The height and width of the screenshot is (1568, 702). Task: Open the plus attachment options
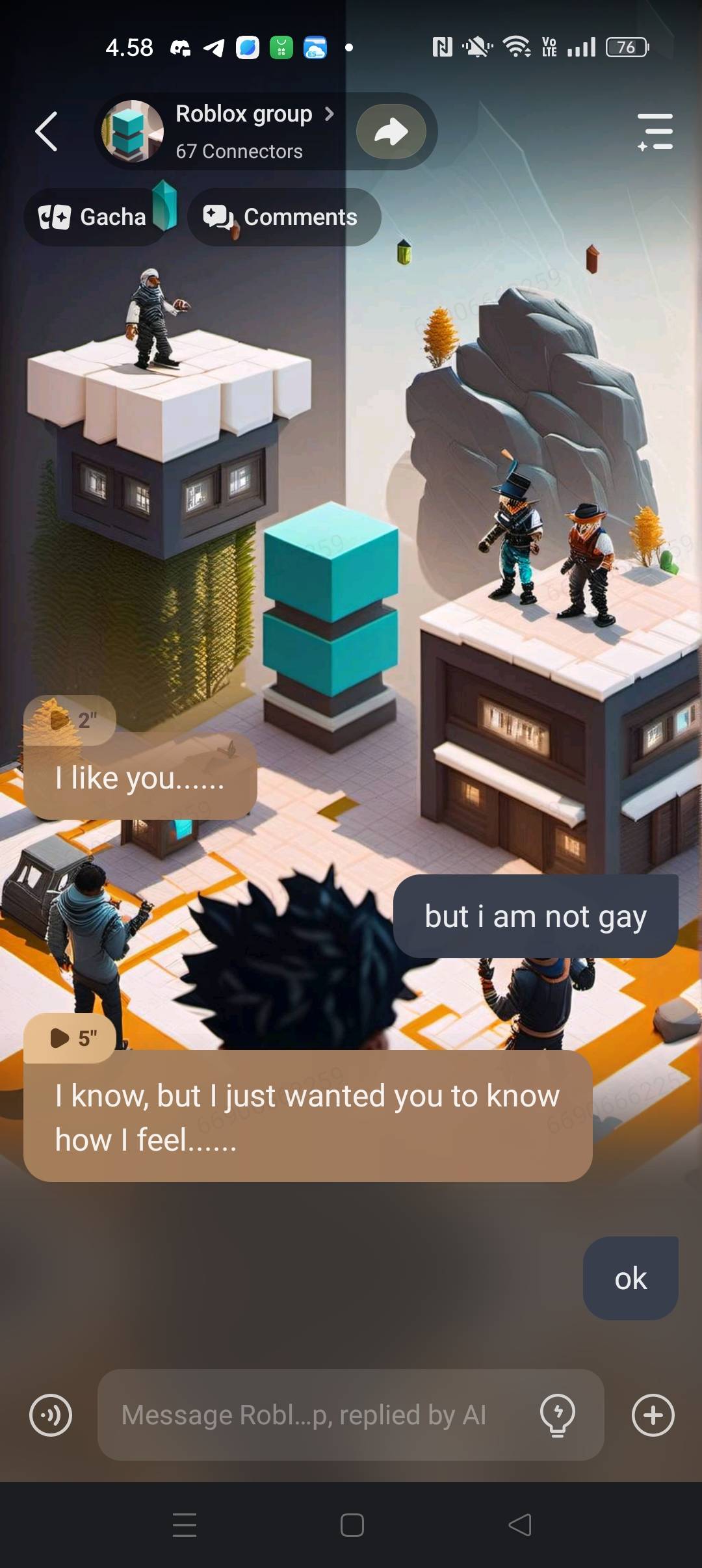tap(653, 1415)
